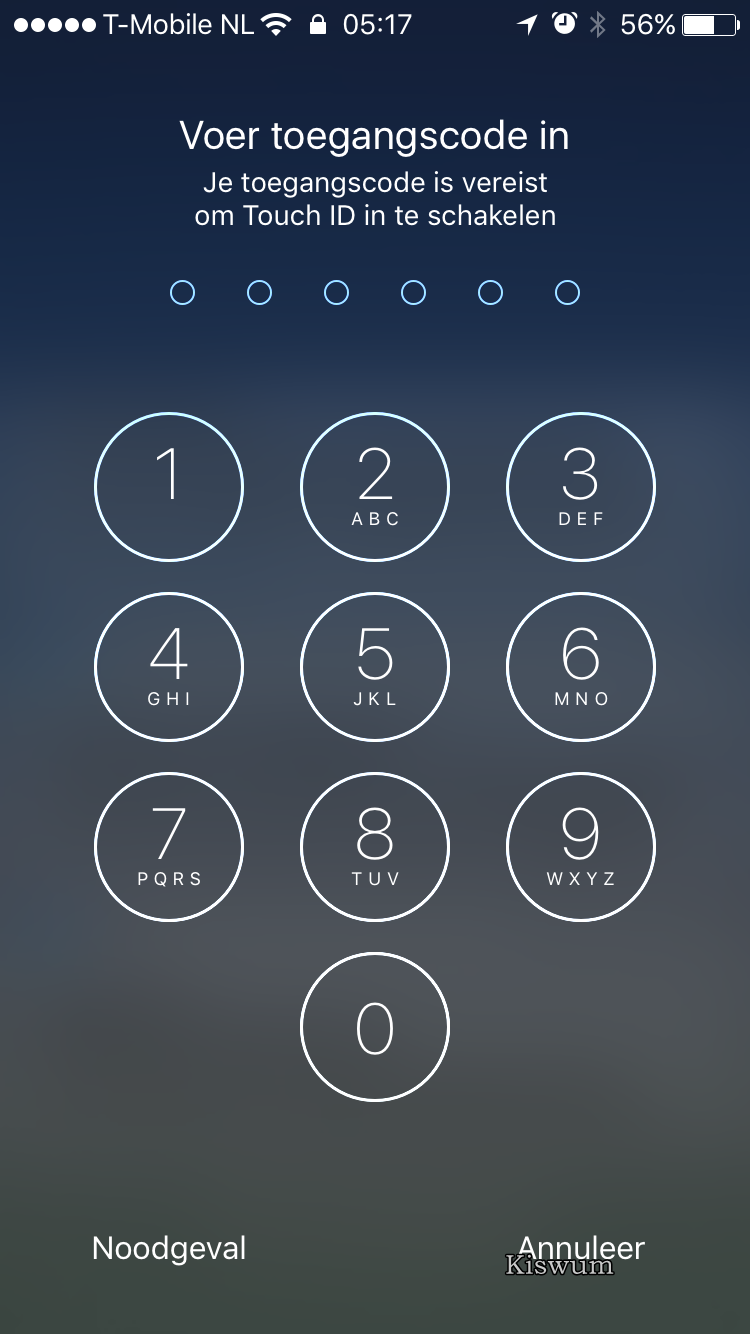Enter digit 8 (TUV)
Screen dimensions: 750x1334
pyautogui.click(x=375, y=847)
